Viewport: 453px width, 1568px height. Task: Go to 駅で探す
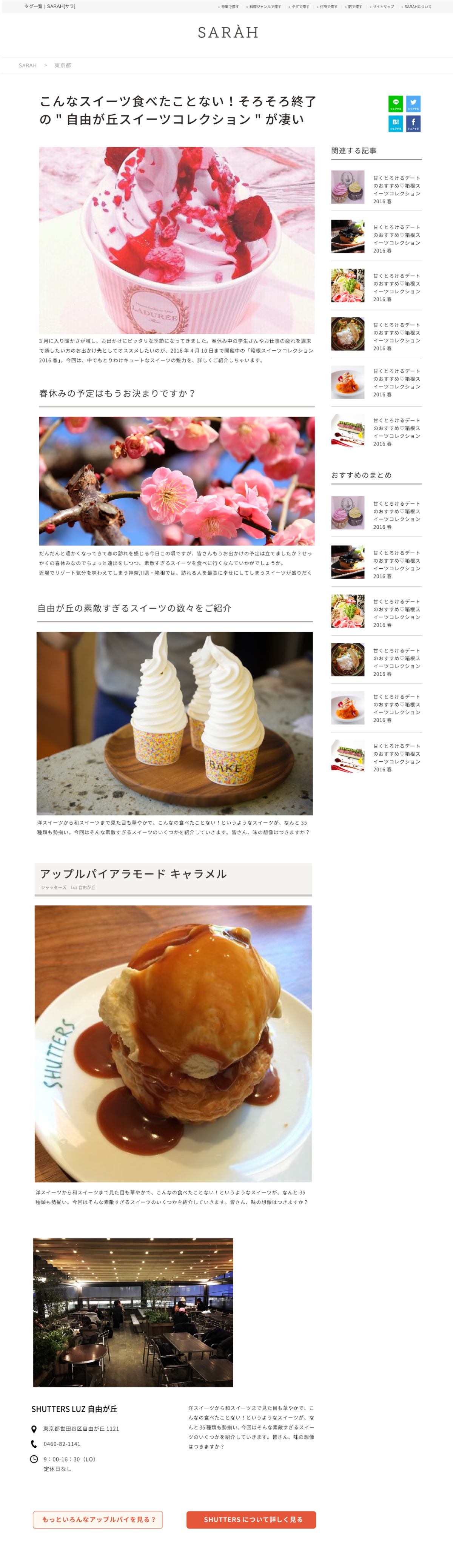354,7
